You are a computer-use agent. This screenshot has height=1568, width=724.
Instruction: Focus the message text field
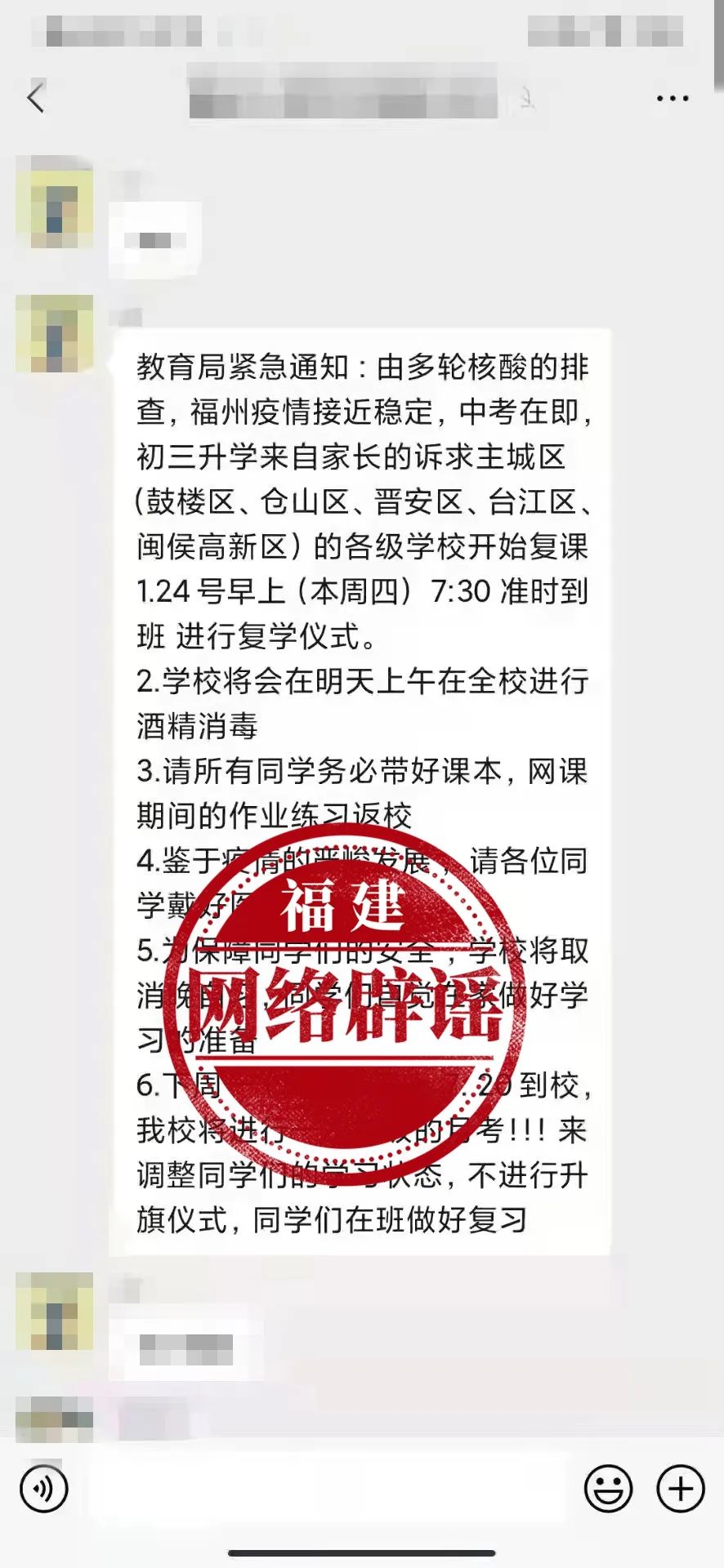pos(327,1489)
